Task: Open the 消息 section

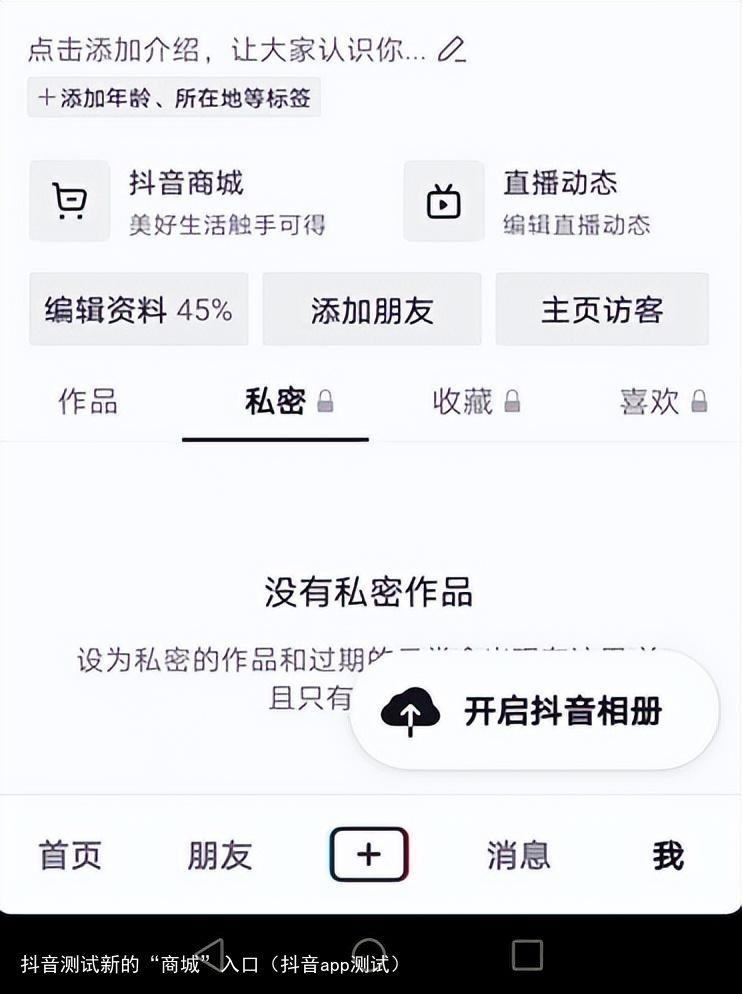Action: (x=518, y=854)
